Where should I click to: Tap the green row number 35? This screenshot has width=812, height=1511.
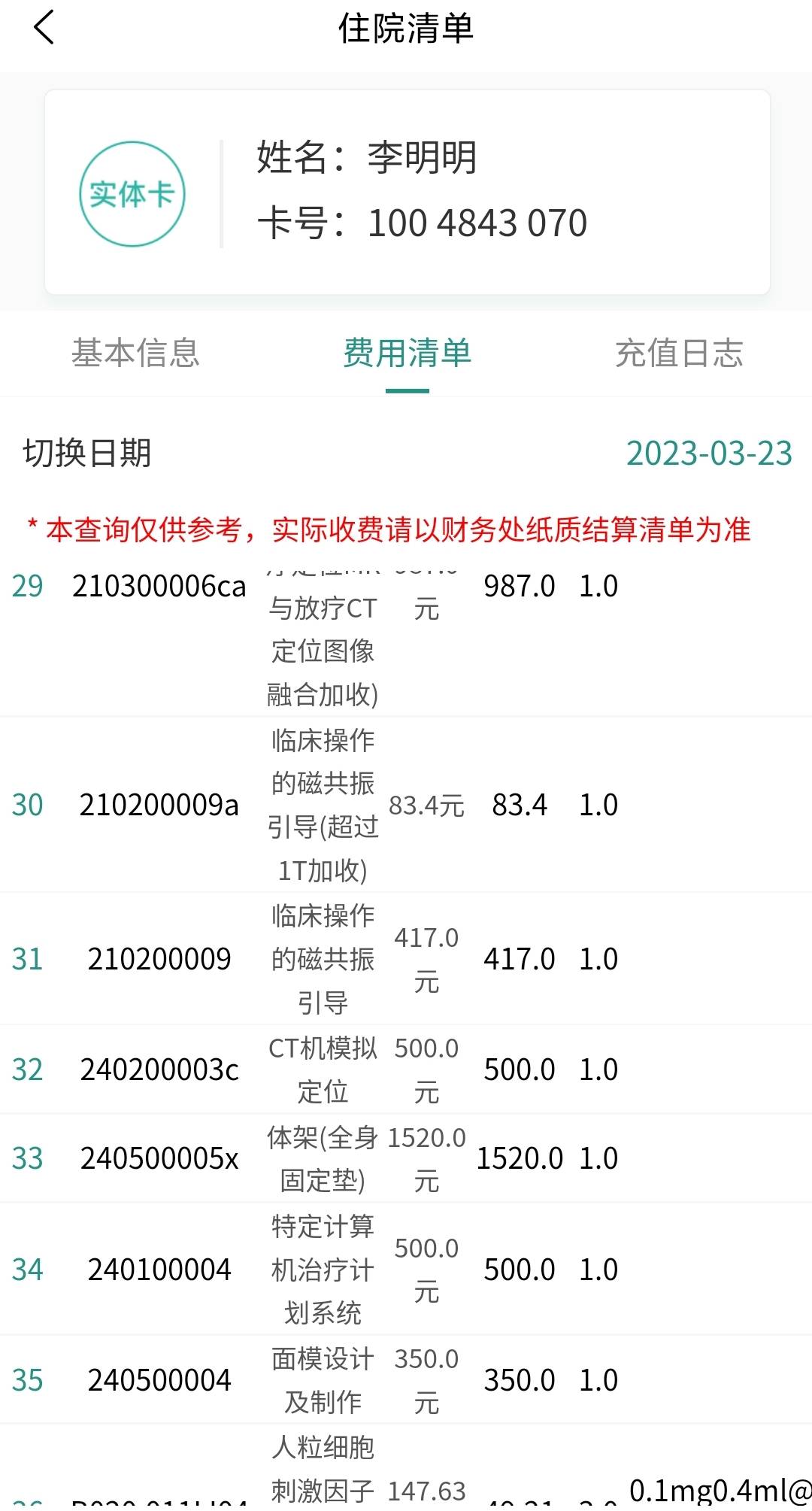[x=29, y=1380]
